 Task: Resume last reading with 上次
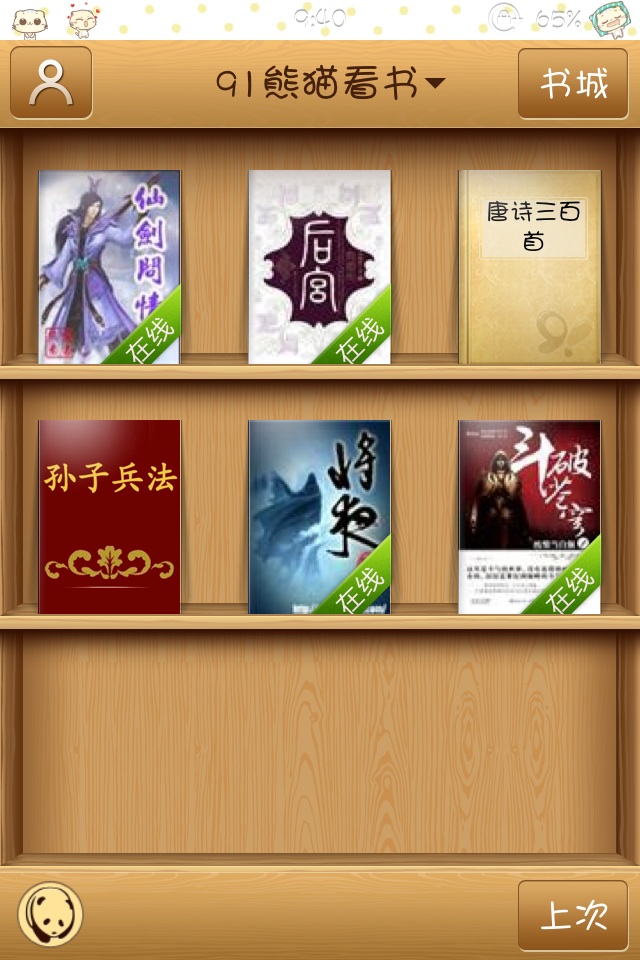(x=573, y=915)
